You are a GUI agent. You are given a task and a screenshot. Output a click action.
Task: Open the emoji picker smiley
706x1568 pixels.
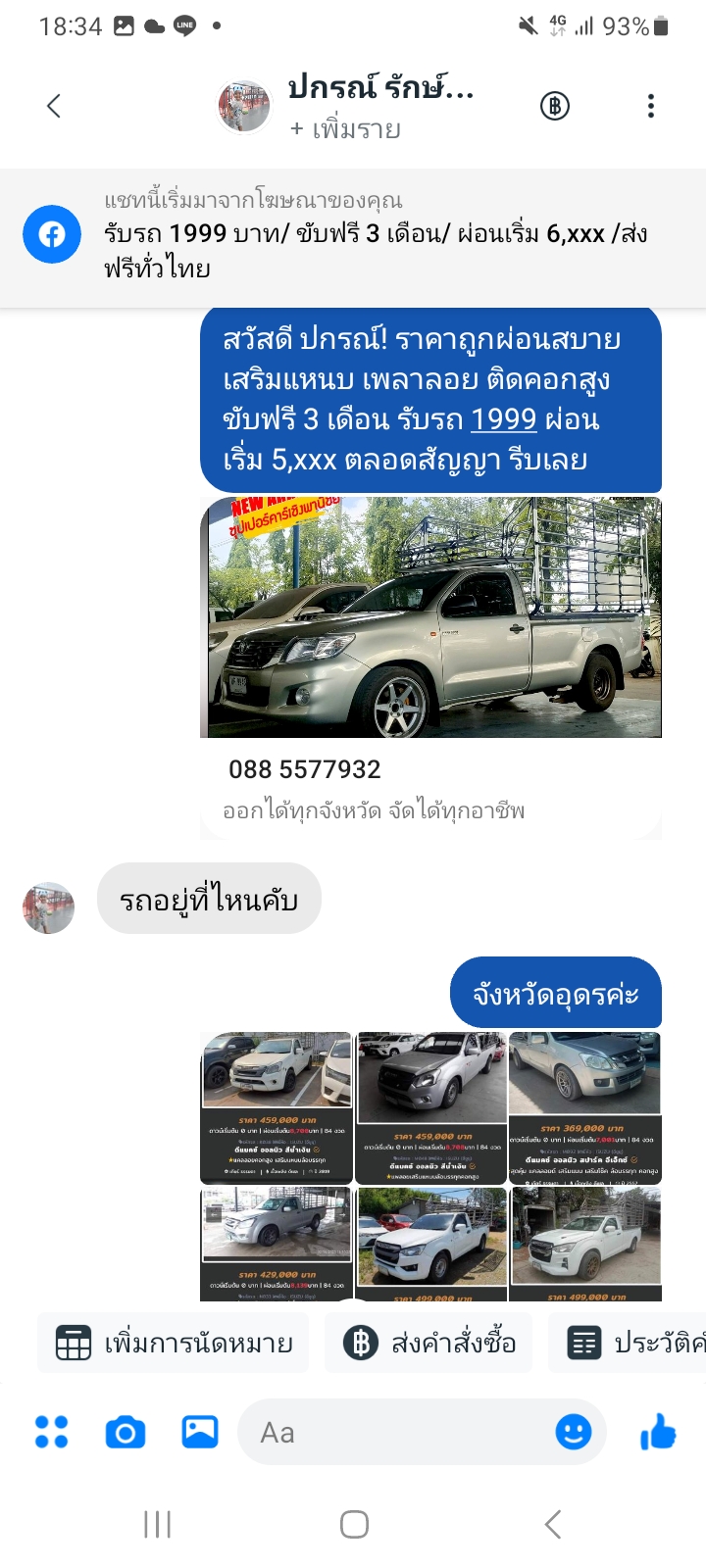tap(574, 1433)
